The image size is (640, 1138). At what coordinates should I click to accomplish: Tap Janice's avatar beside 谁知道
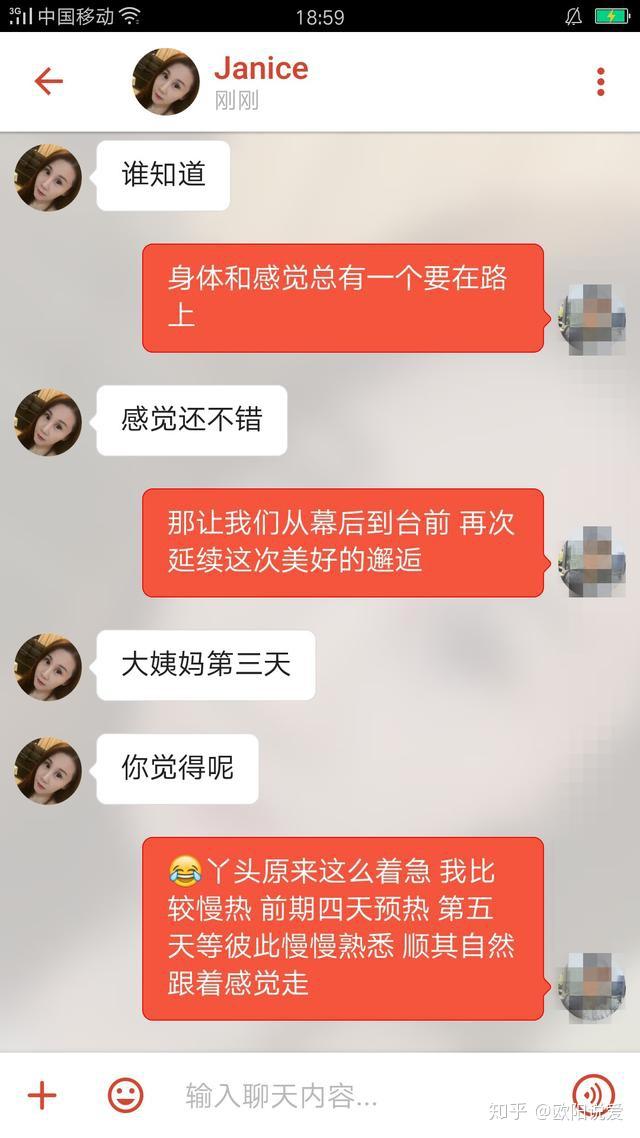tap(48, 178)
